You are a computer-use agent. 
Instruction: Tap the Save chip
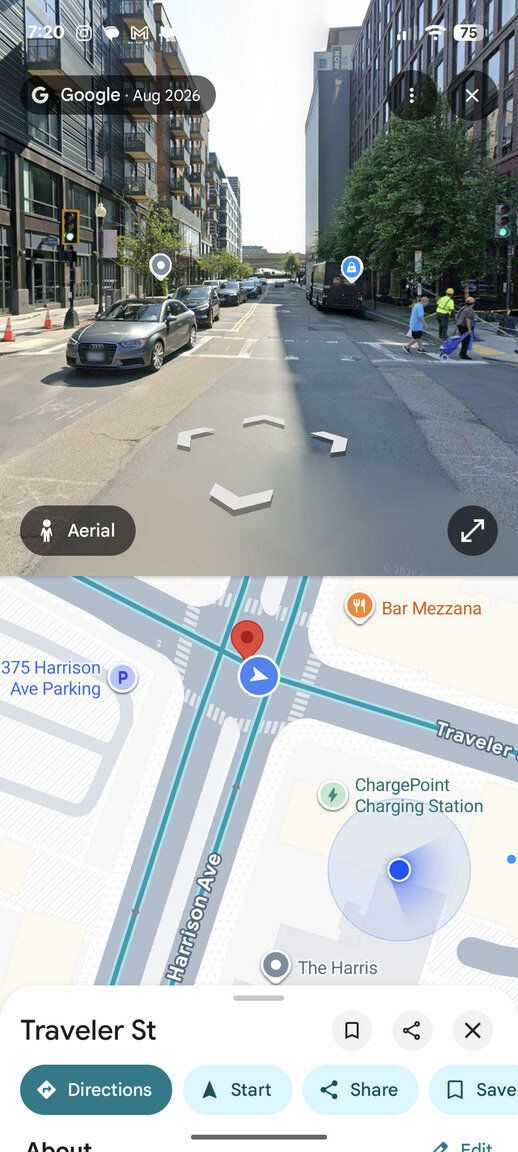474,1090
